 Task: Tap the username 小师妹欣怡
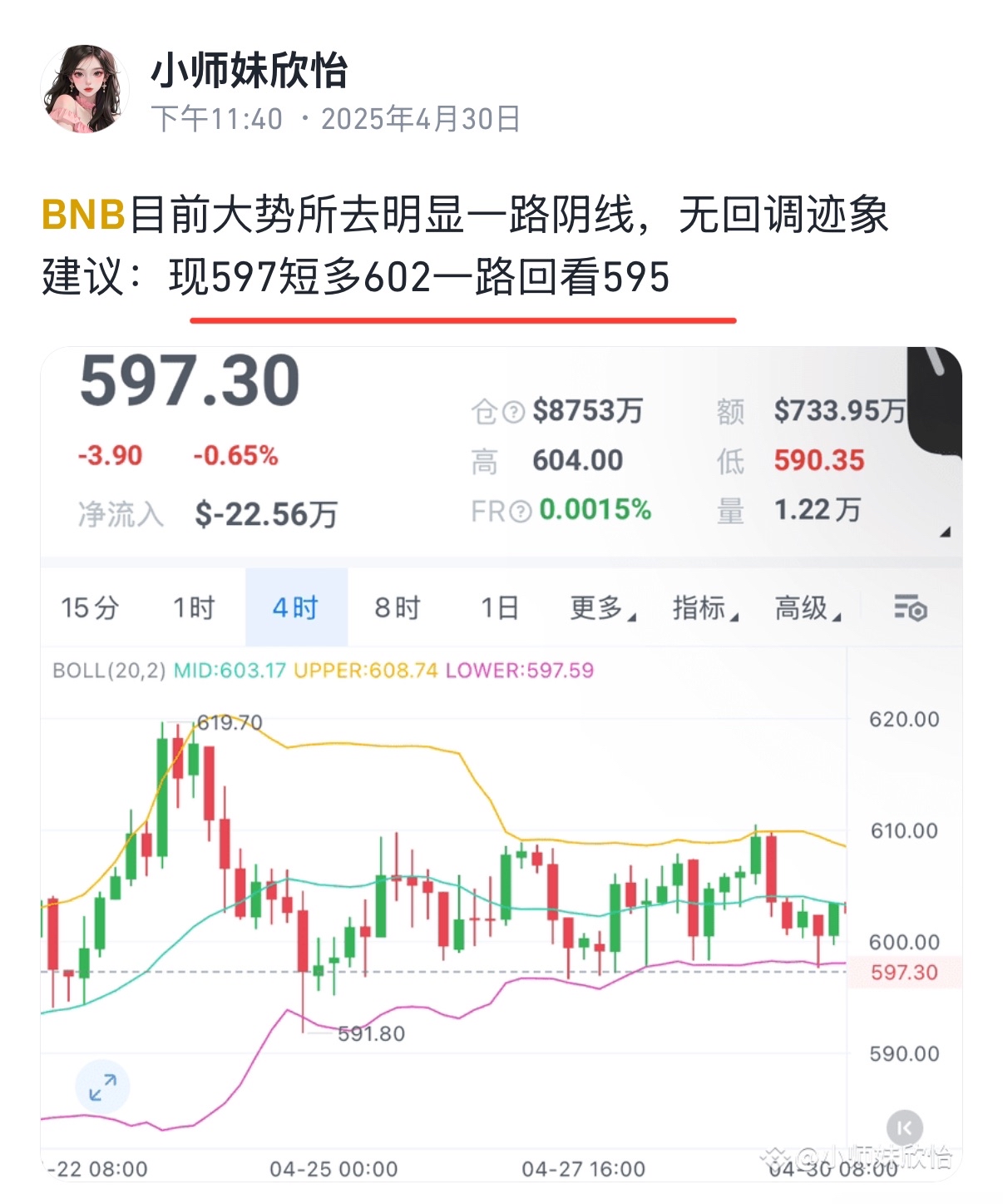click(249, 70)
